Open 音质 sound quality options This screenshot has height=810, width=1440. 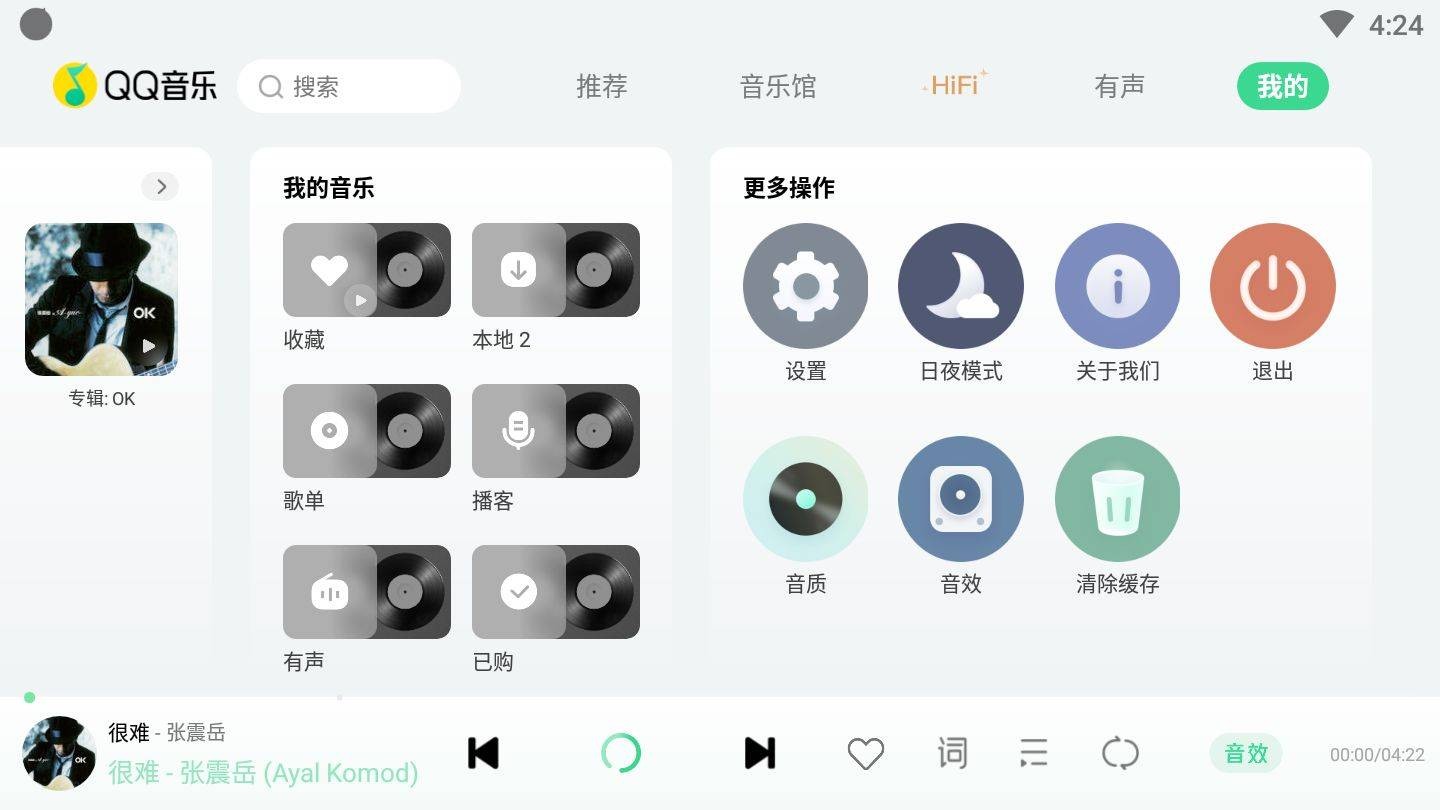tap(805, 499)
